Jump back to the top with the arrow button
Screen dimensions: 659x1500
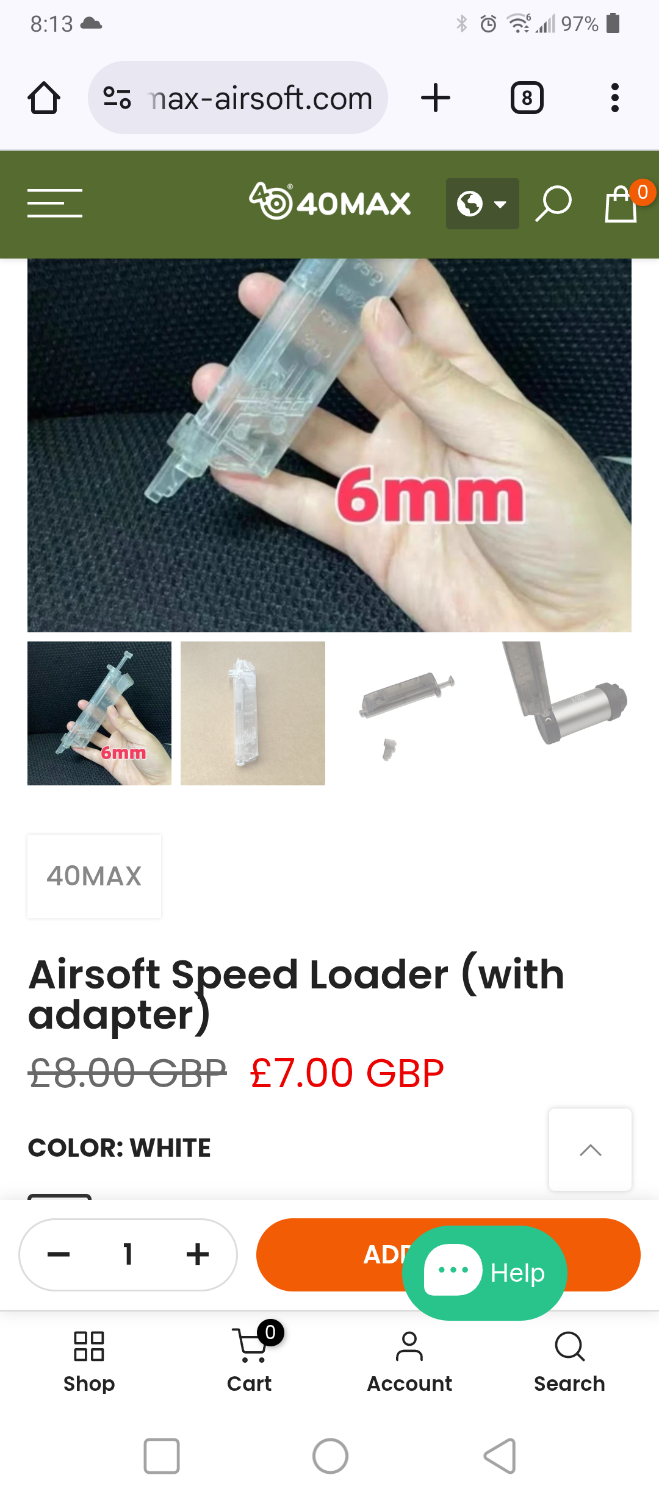[590, 1150]
